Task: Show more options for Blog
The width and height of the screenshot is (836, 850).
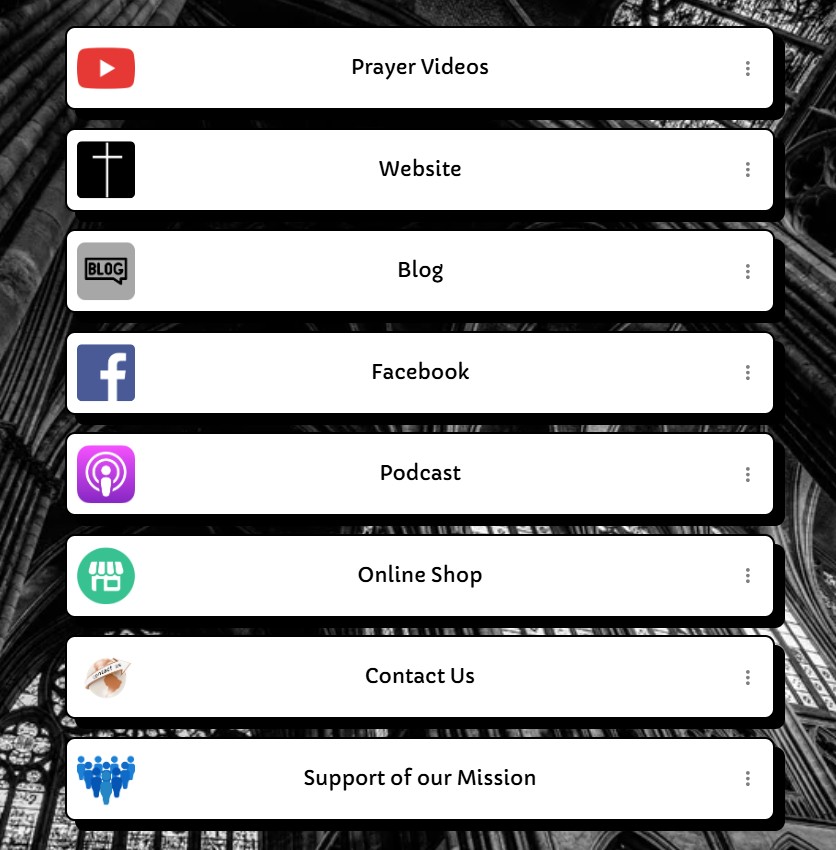Action: 747,271
